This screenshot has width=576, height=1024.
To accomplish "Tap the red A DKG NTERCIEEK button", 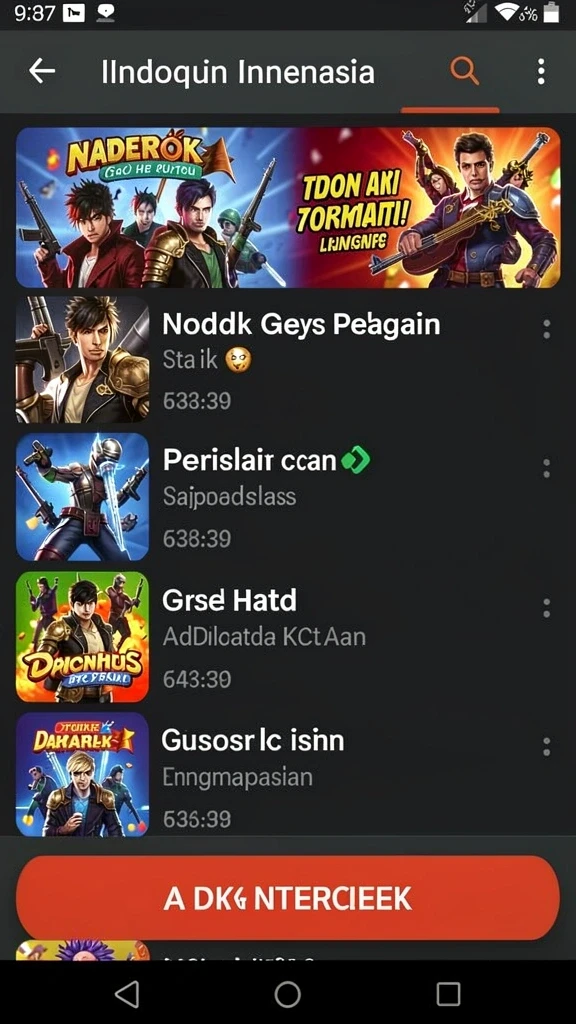I will pyautogui.click(x=288, y=898).
